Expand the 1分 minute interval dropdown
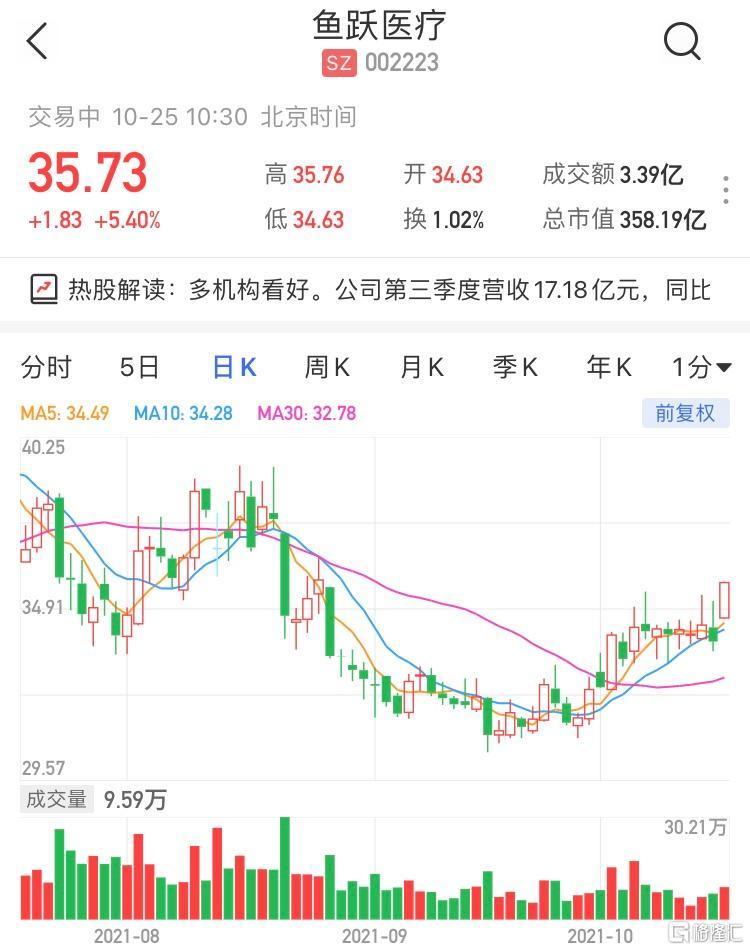The image size is (750, 950). pos(701,368)
